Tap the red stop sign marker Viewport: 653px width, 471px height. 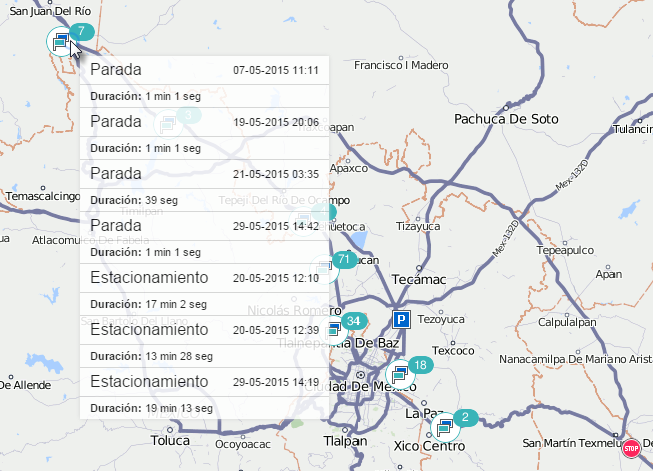[631, 449]
